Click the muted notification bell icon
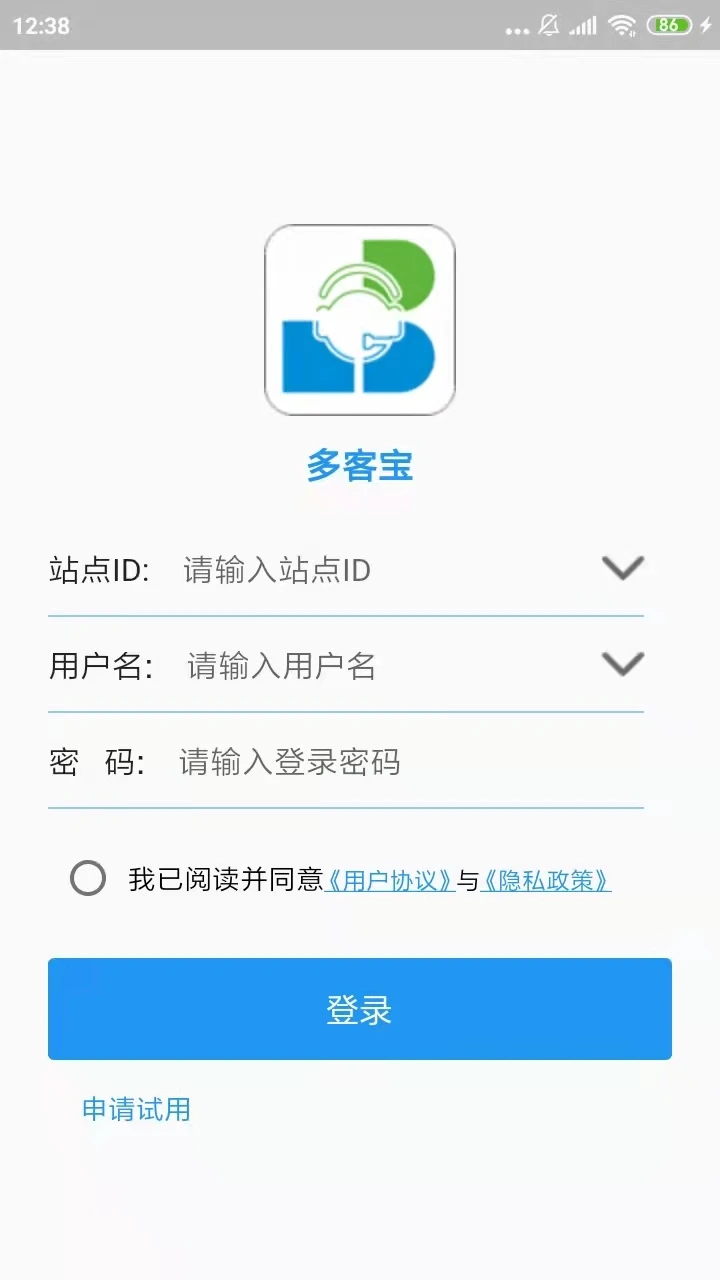Viewport: 720px width, 1280px height. (x=549, y=25)
